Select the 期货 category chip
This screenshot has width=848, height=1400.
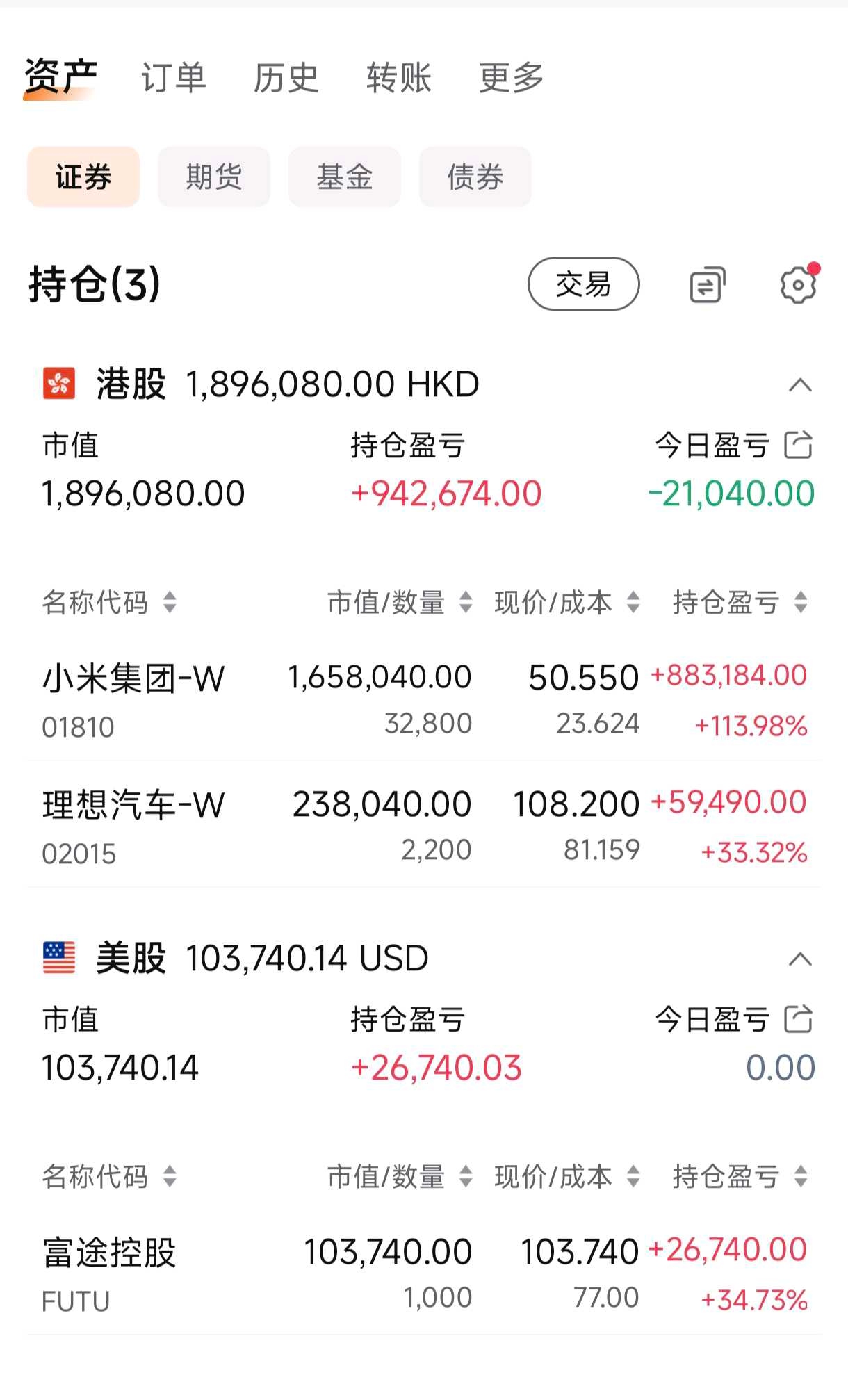tap(213, 177)
